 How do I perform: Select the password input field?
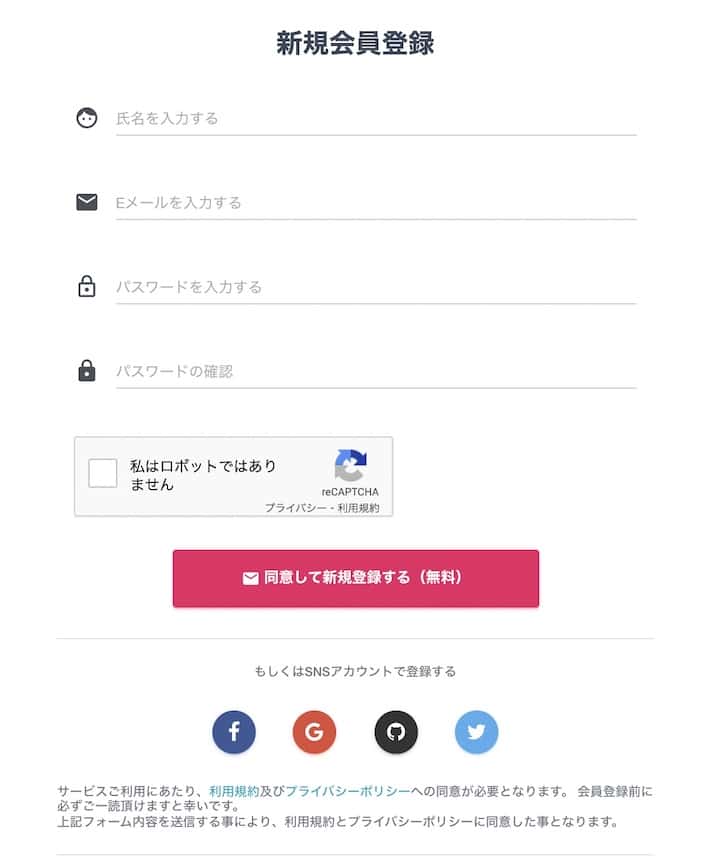click(x=375, y=287)
